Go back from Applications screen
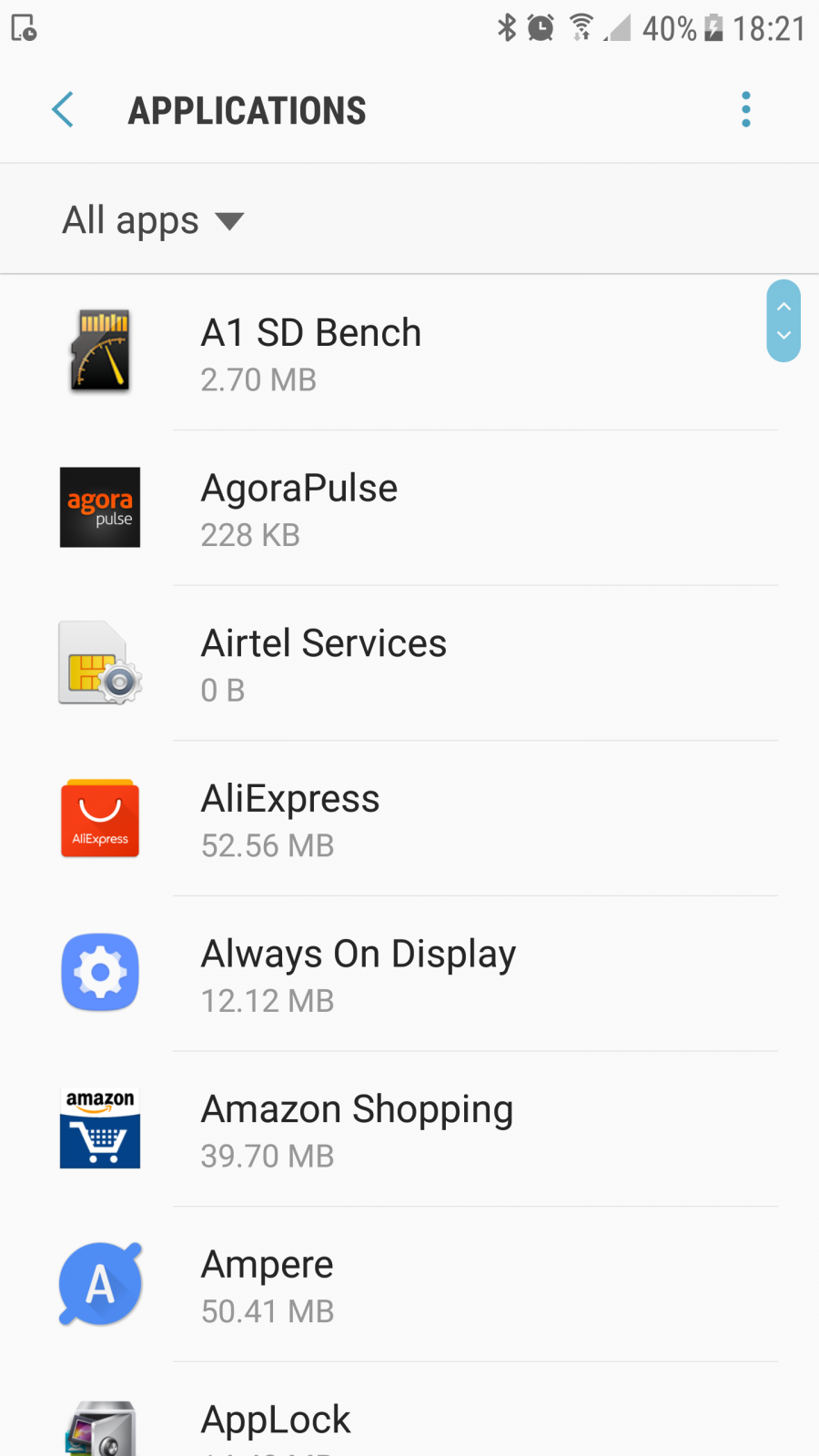The height and width of the screenshot is (1456, 819). [63, 110]
